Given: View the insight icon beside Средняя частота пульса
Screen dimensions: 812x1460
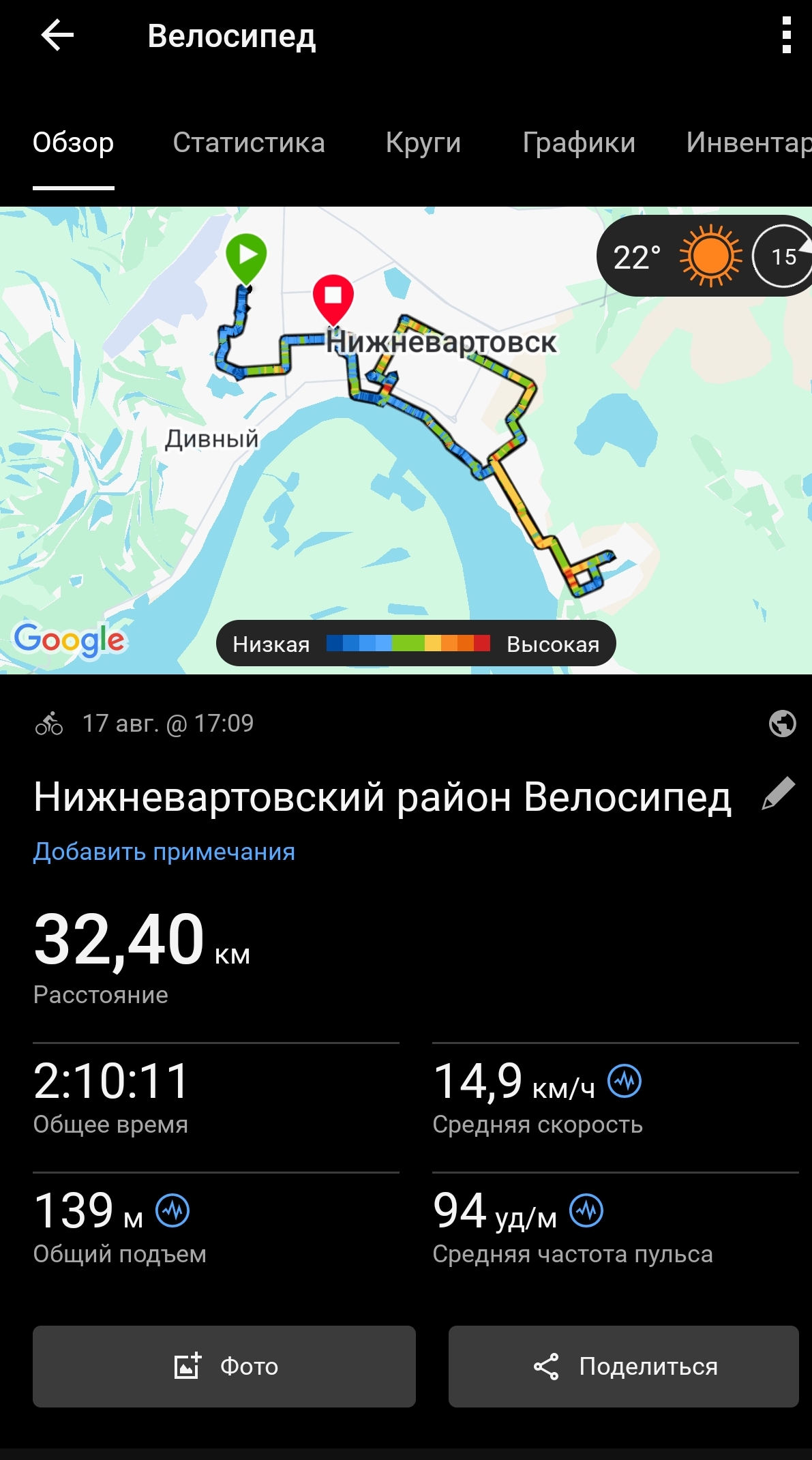Looking at the screenshot, I should (586, 1210).
